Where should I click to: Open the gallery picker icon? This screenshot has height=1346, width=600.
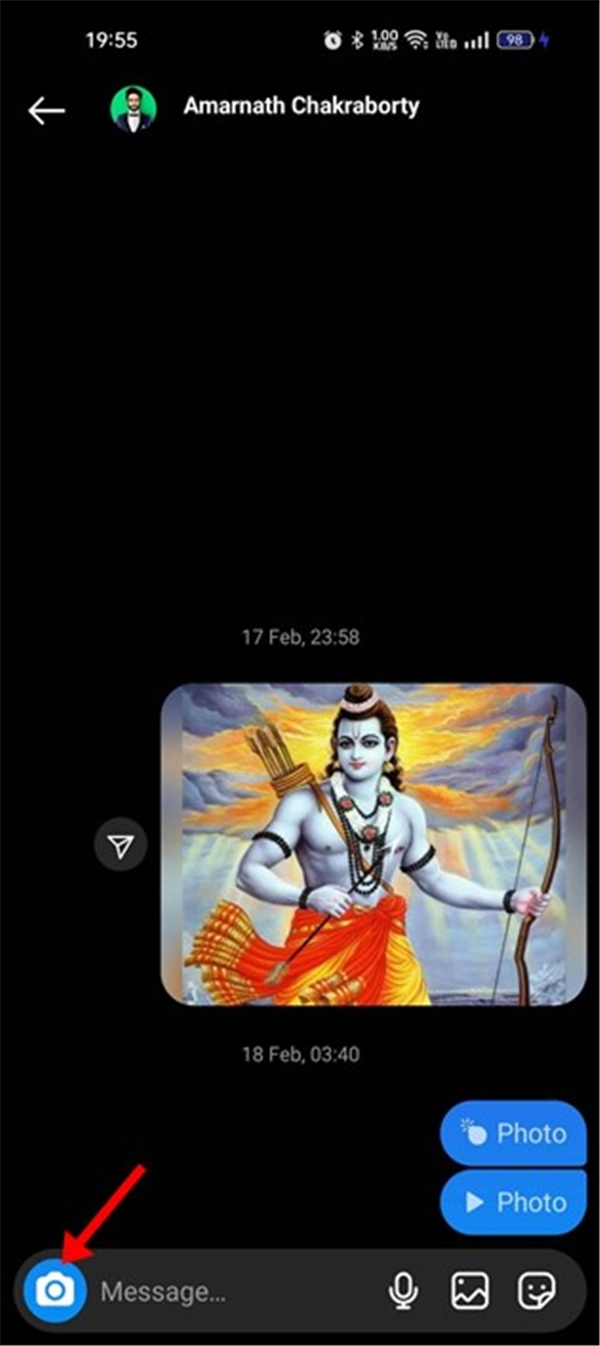tap(470, 1291)
